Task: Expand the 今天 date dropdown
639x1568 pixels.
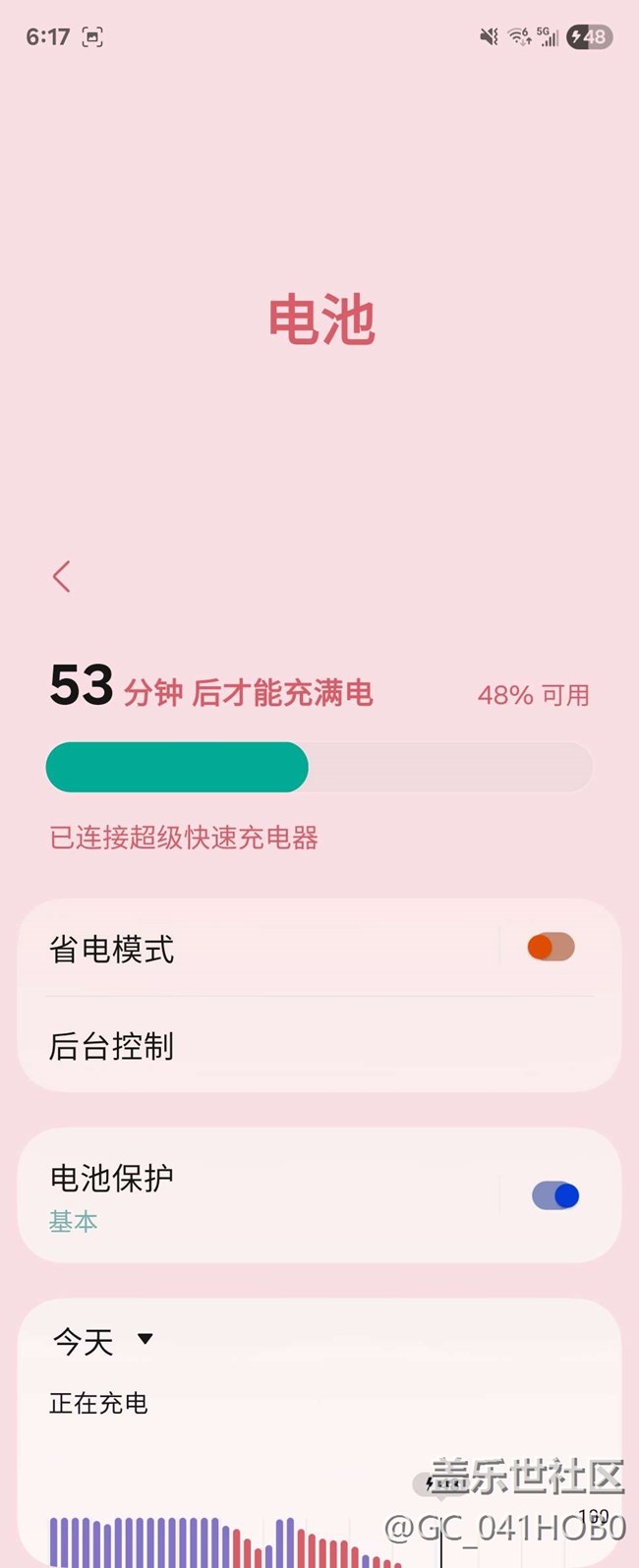Action: click(103, 1341)
